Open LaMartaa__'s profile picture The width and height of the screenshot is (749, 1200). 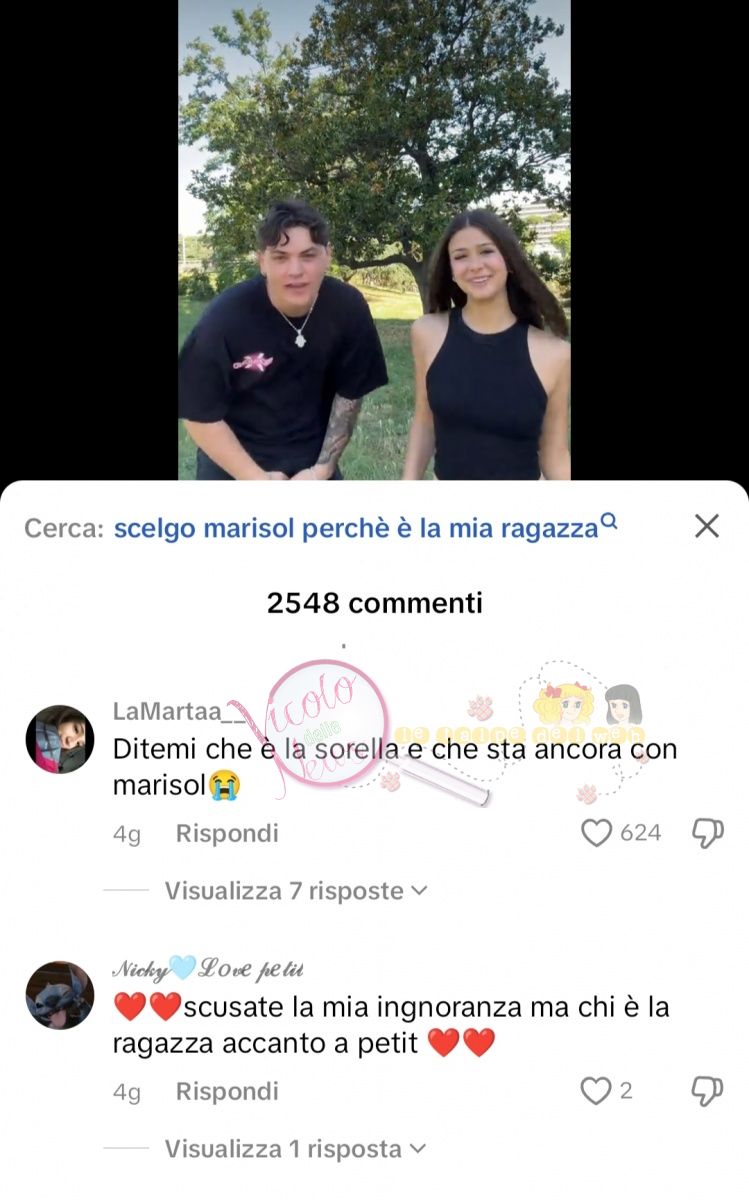coord(59,739)
